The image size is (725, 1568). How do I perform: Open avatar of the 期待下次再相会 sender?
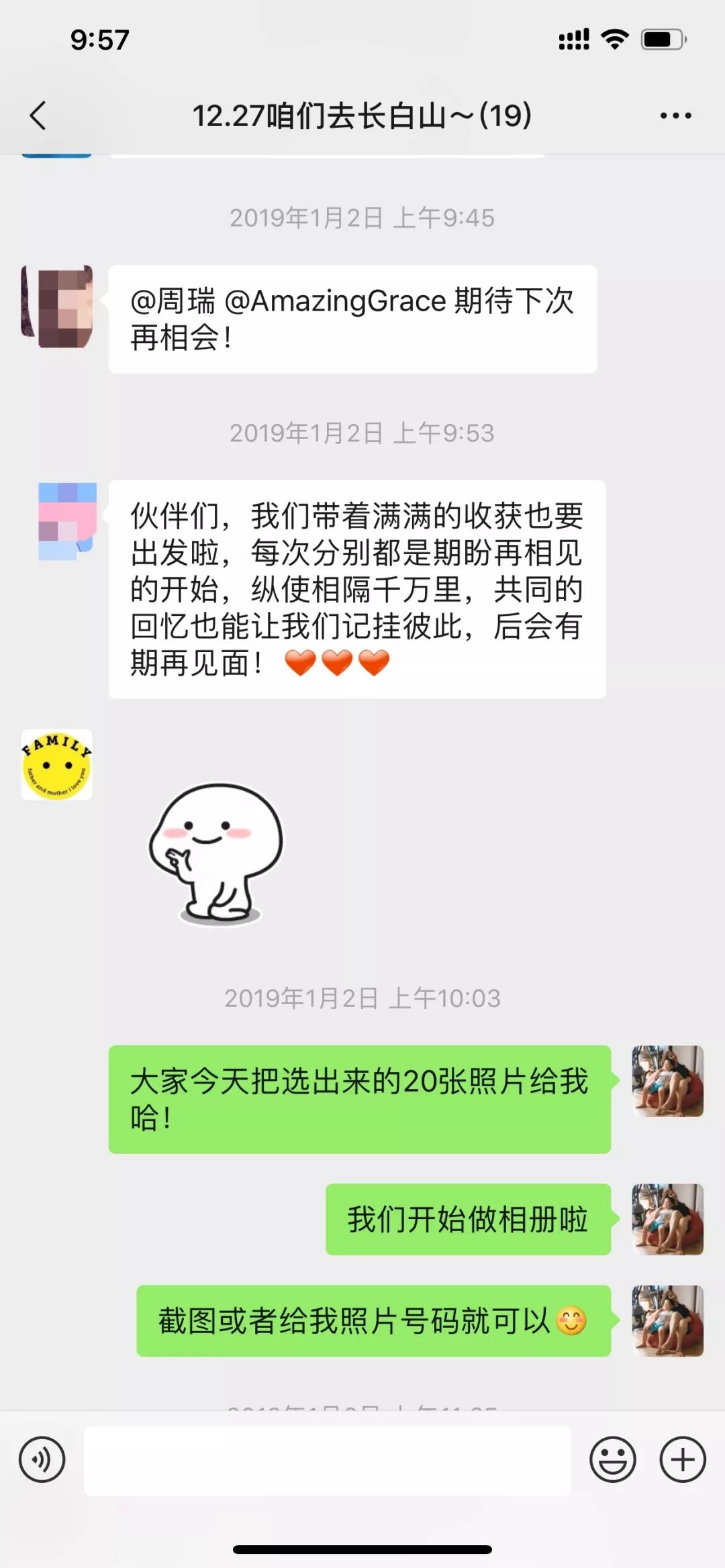57,306
